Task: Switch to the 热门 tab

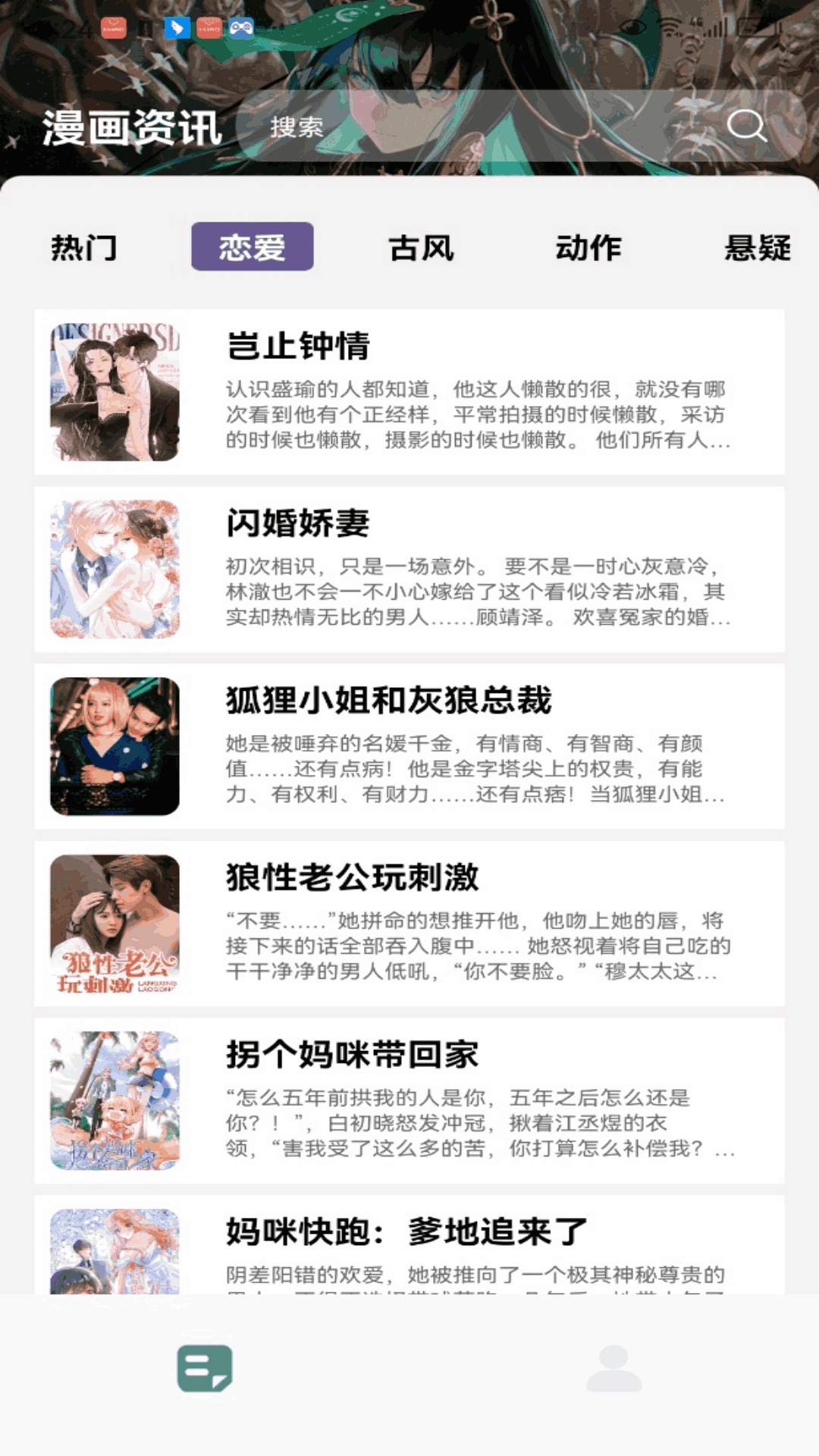Action: 84,247
